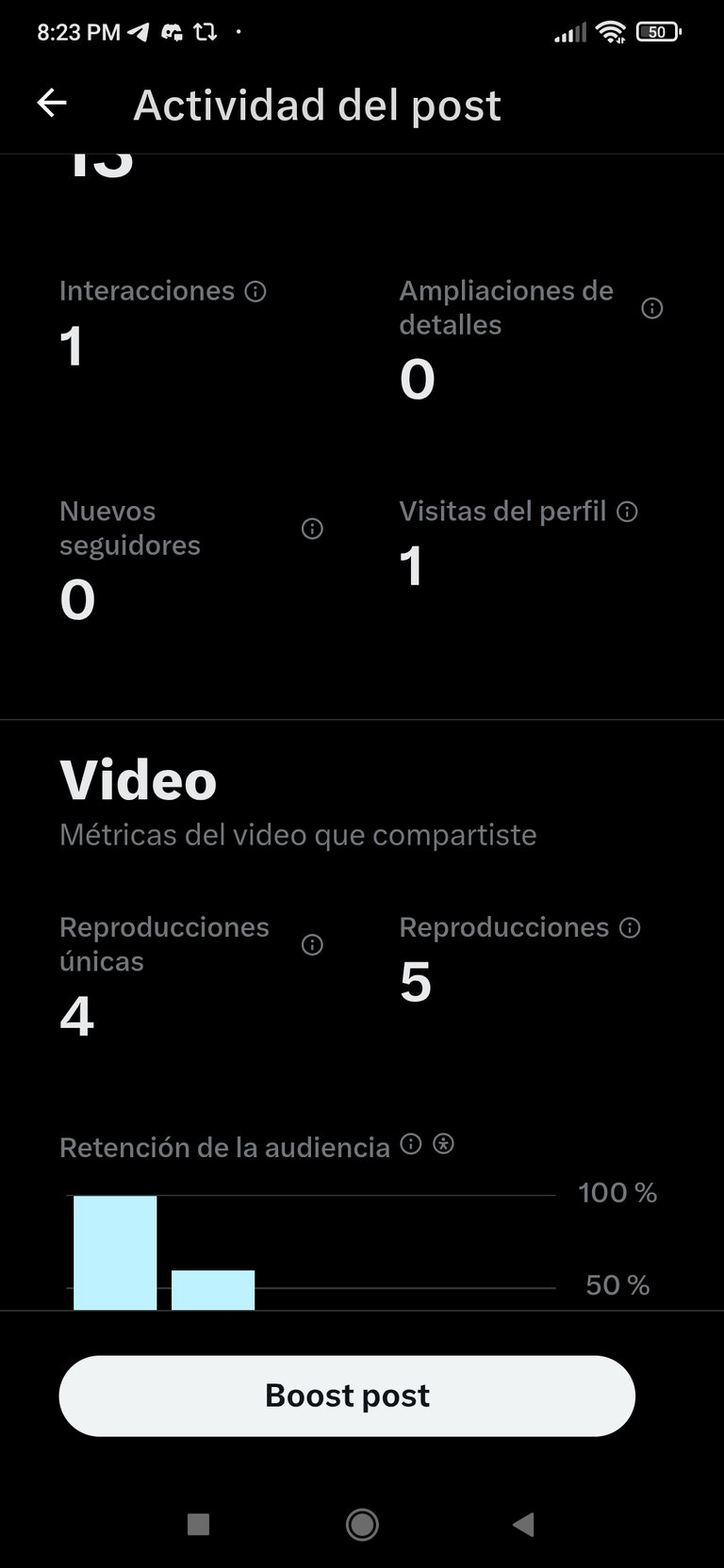Tap the Boost post button
Screen dimensions: 724x1568
coord(347,1396)
